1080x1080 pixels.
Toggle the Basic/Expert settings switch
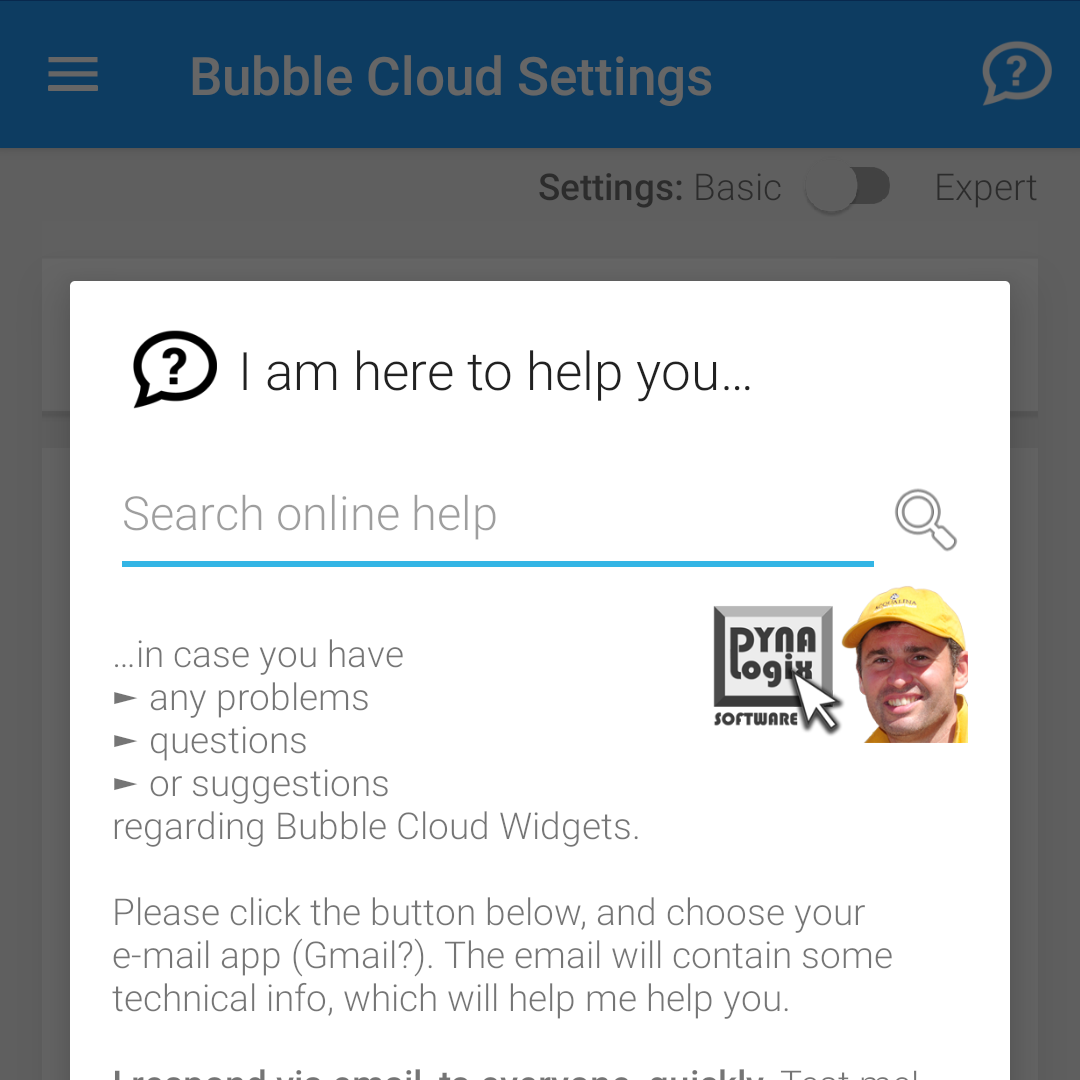[x=848, y=188]
